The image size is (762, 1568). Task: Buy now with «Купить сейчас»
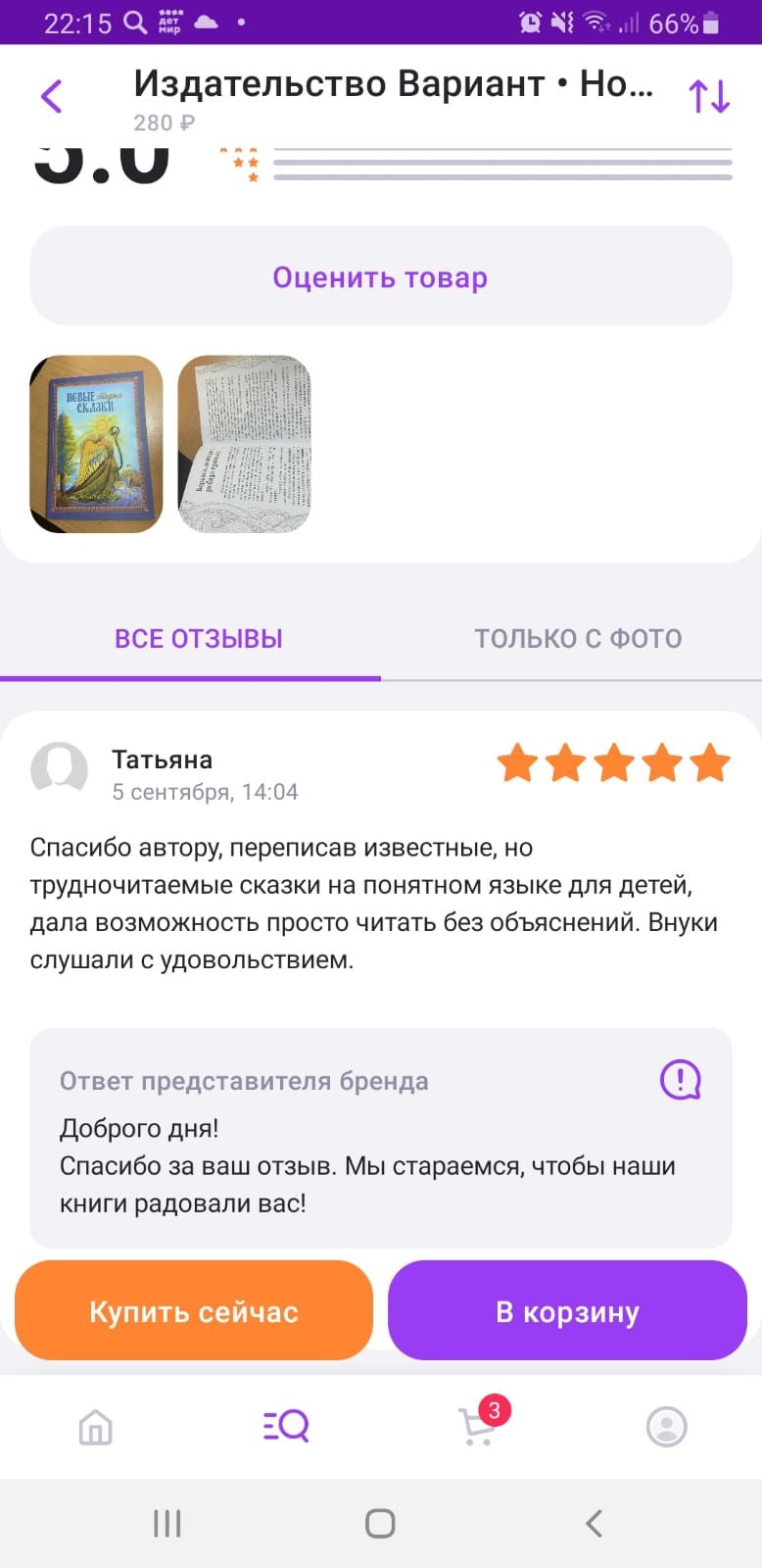pyautogui.click(x=194, y=1311)
